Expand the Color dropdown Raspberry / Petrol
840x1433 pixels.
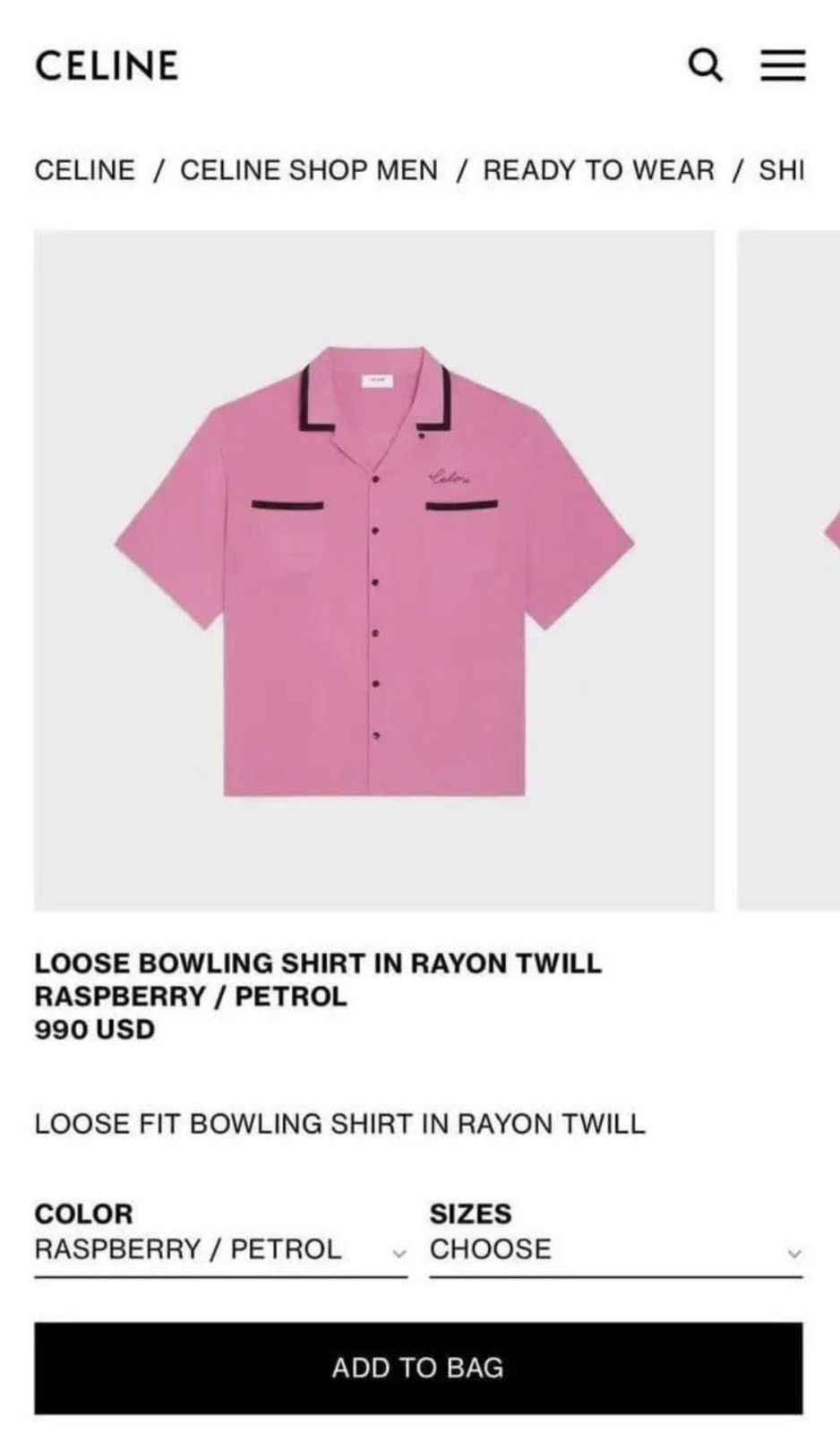tap(221, 1249)
